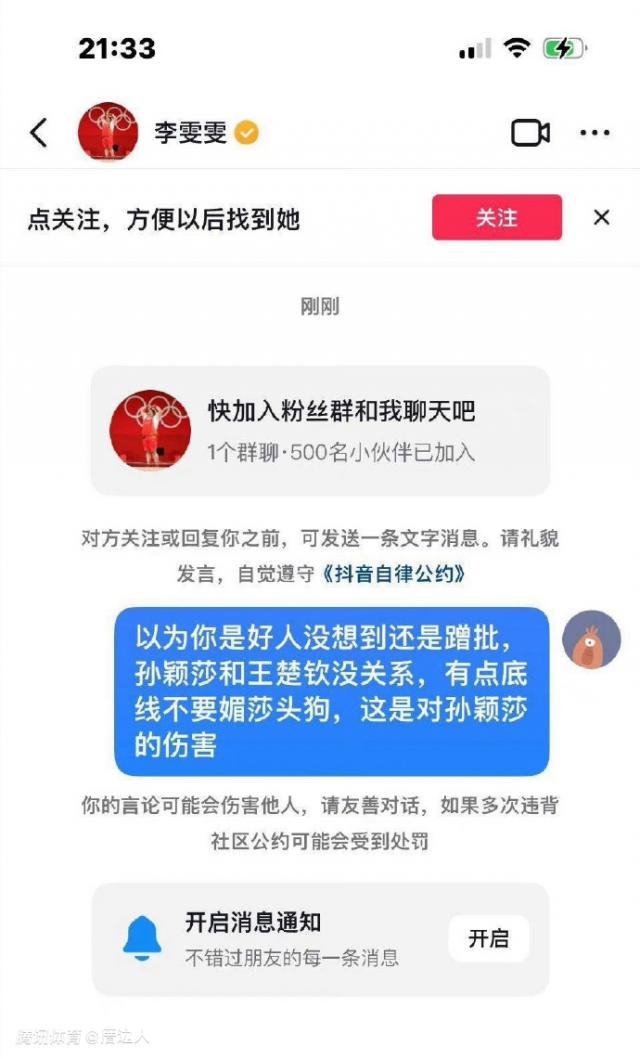View 李雯雯's profile from the header avatar
Viewport: 640px width, 1059px height.
[108, 132]
